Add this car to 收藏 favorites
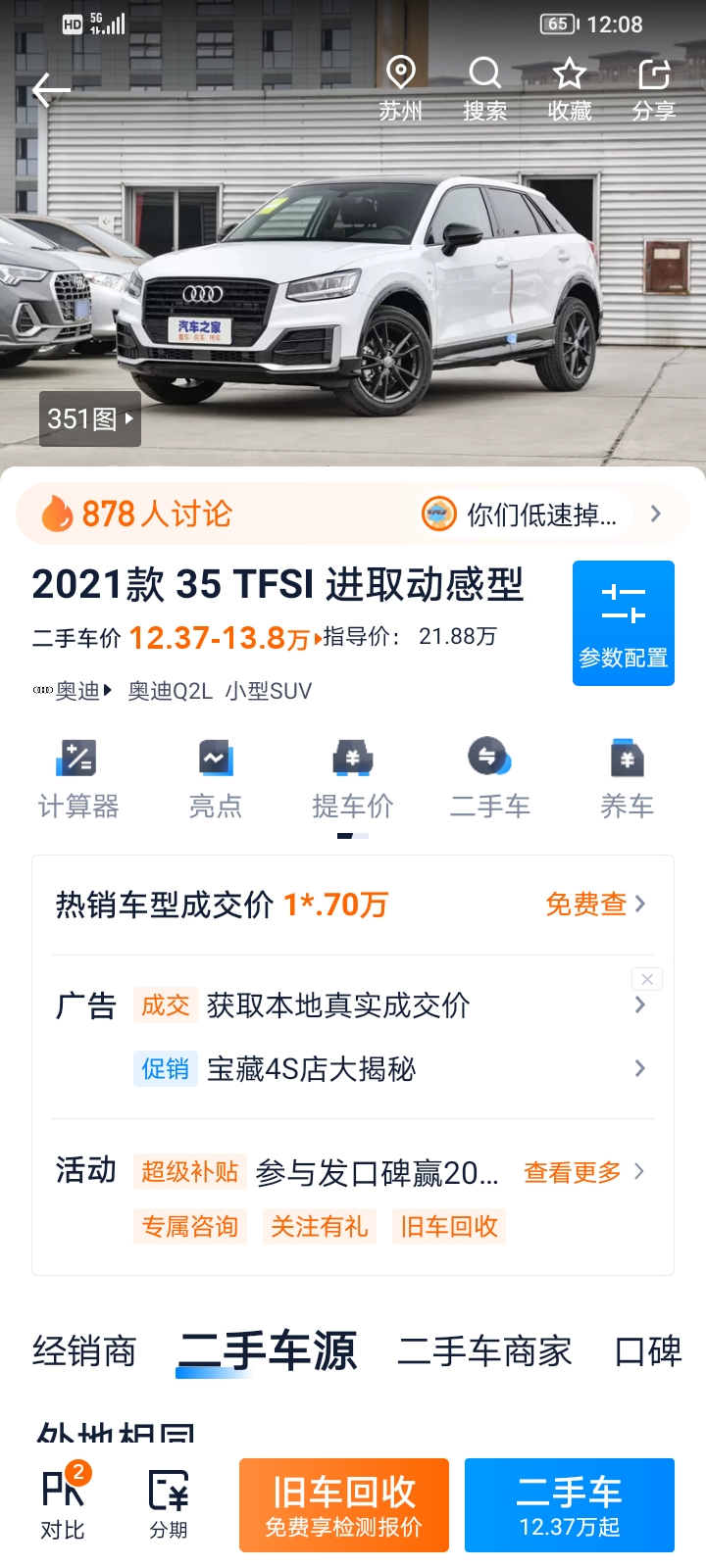The width and height of the screenshot is (706, 1568). pos(570,89)
